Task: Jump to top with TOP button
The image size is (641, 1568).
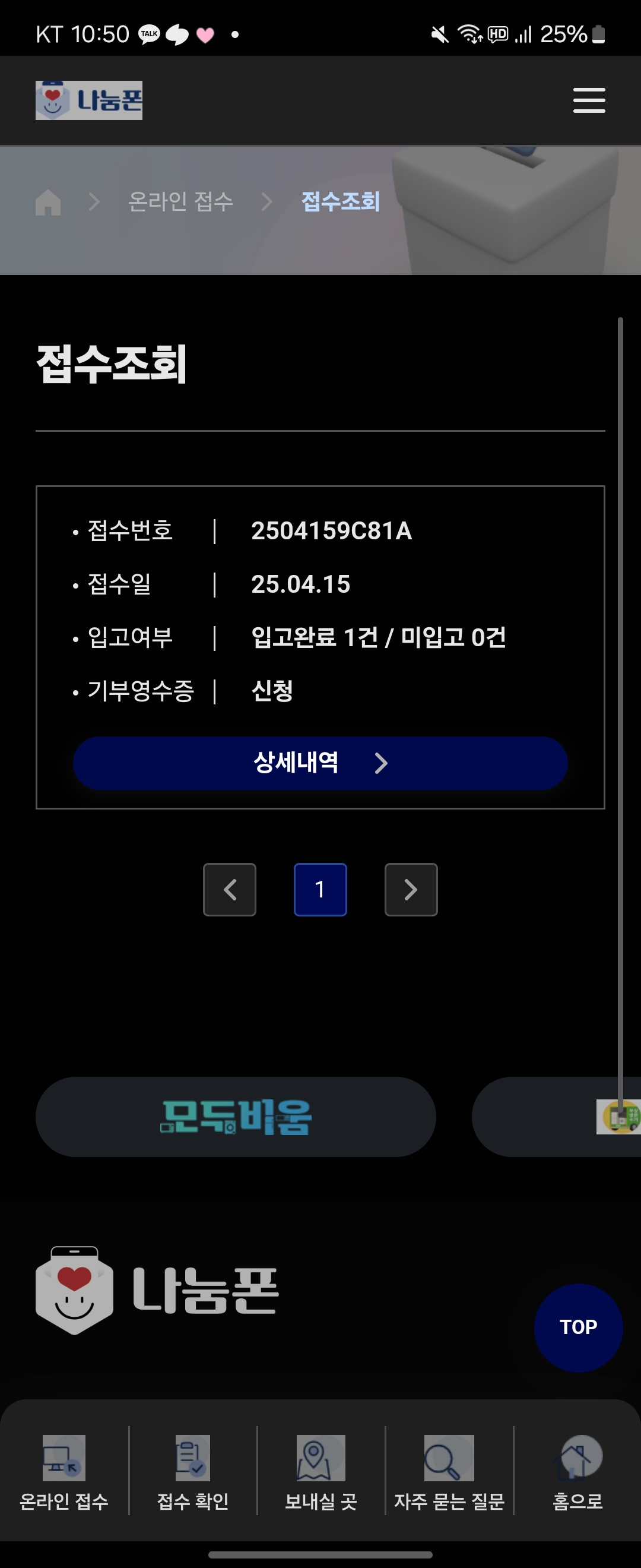Action: (x=577, y=1327)
